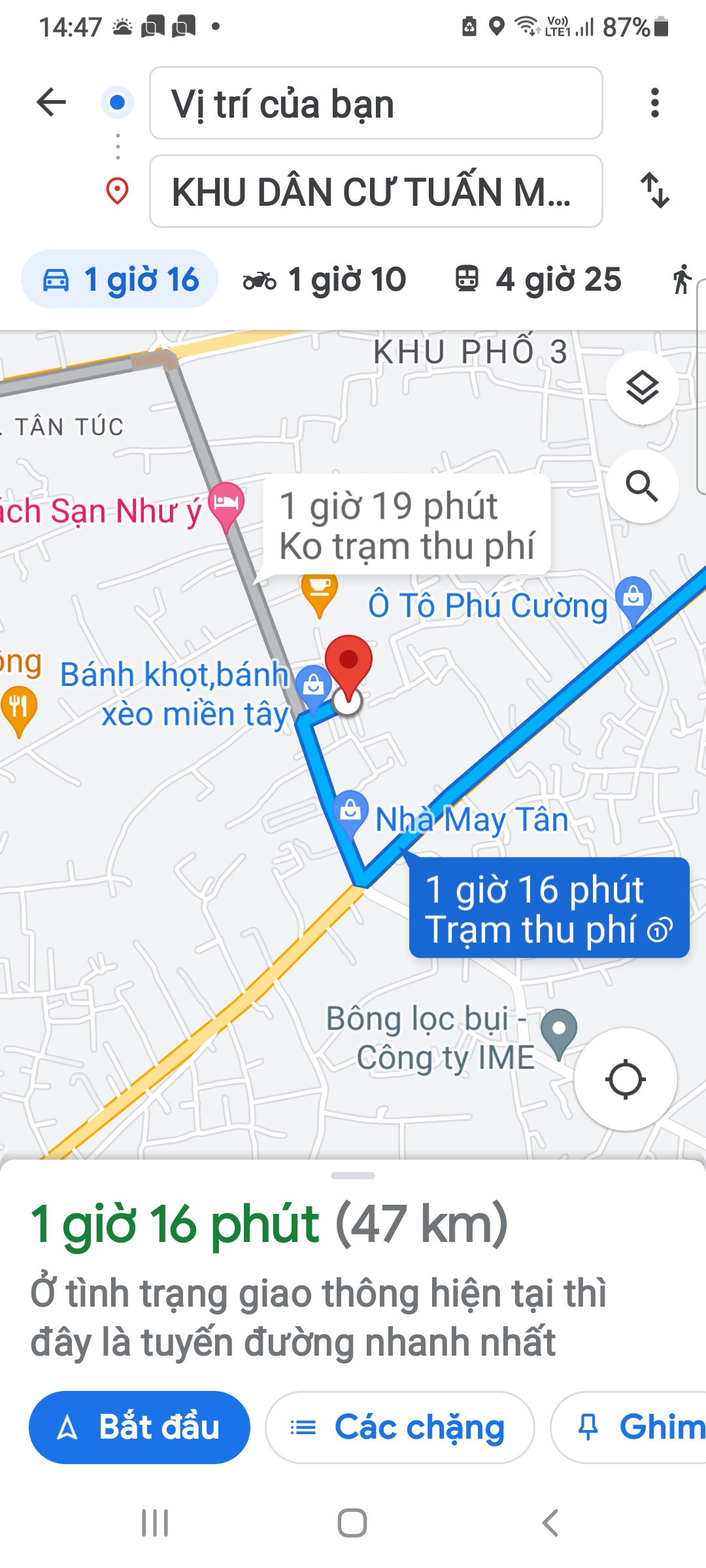Screen dimensions: 706x1568
Task: Choose the alternate route 1 giờ 19 phút
Action: pyautogui.click(x=407, y=525)
